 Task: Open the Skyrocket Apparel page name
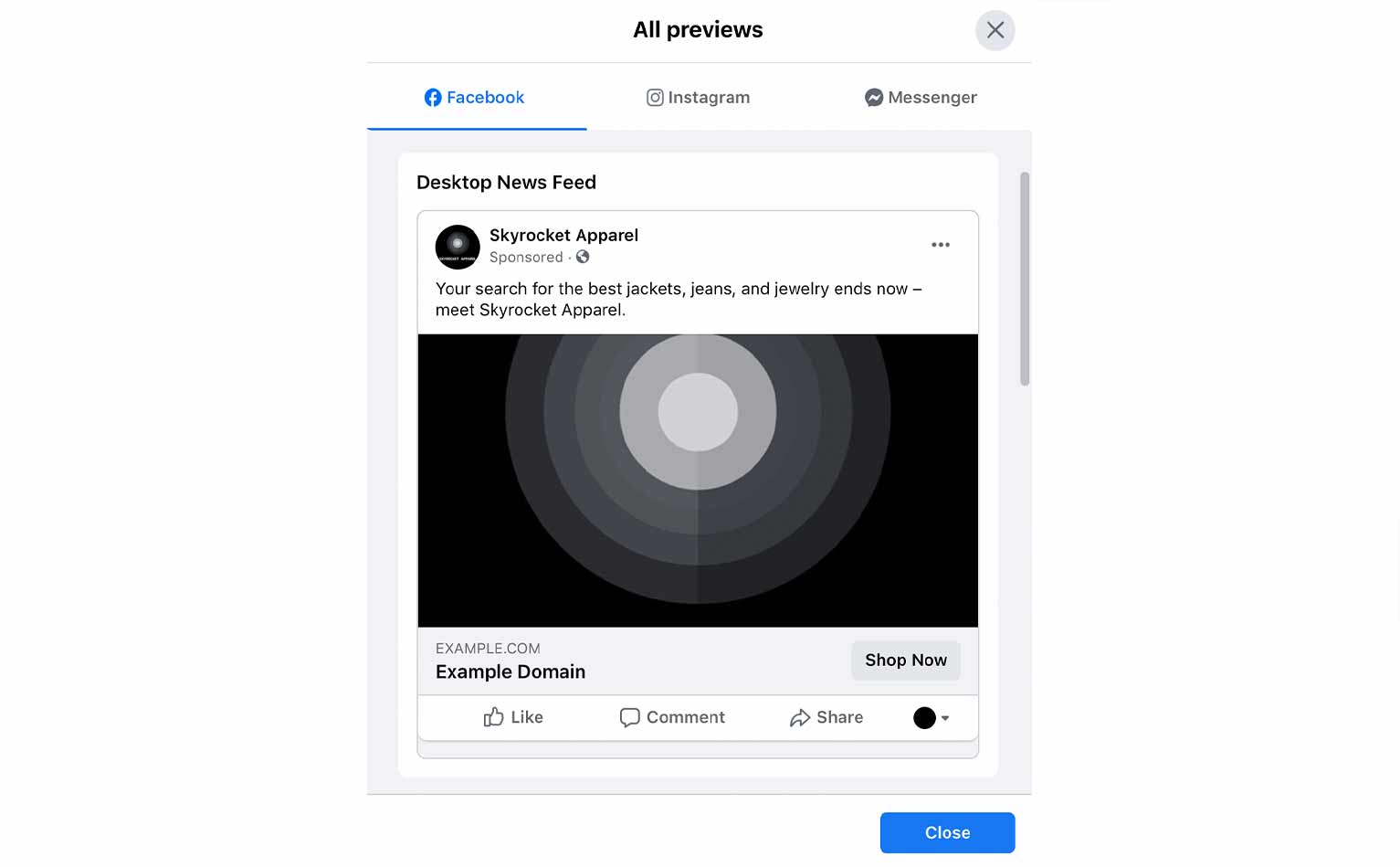click(563, 236)
